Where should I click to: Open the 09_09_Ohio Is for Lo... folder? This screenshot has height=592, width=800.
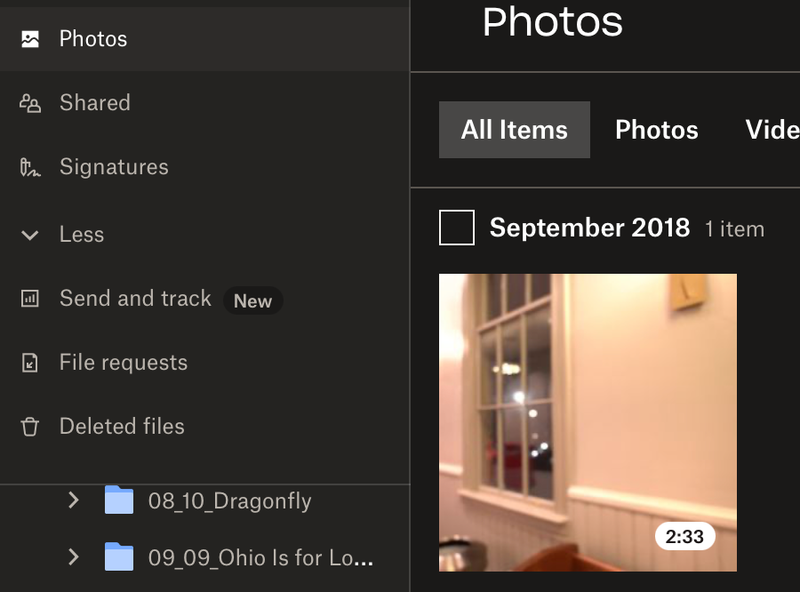[x=260, y=557]
